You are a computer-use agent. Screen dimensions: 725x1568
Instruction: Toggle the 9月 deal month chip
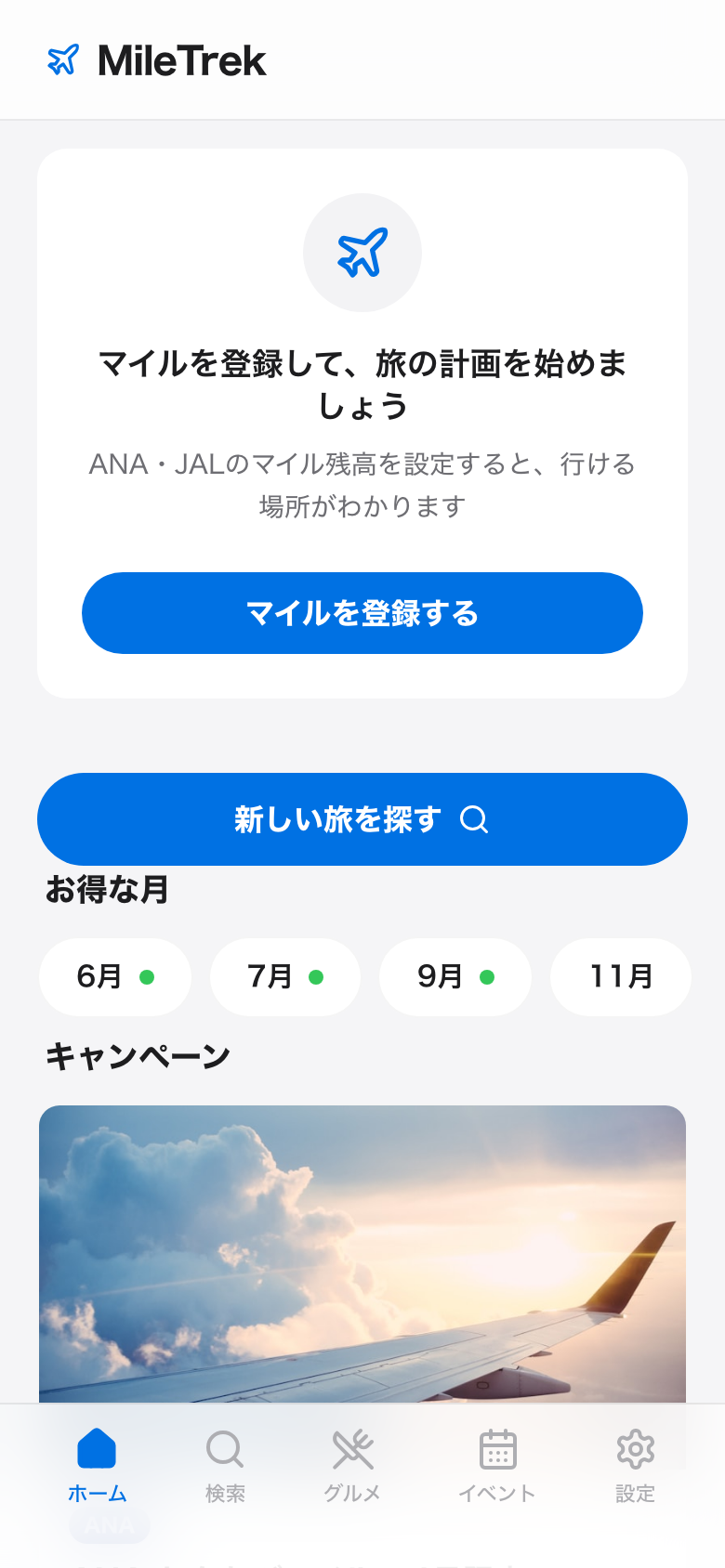coord(455,976)
